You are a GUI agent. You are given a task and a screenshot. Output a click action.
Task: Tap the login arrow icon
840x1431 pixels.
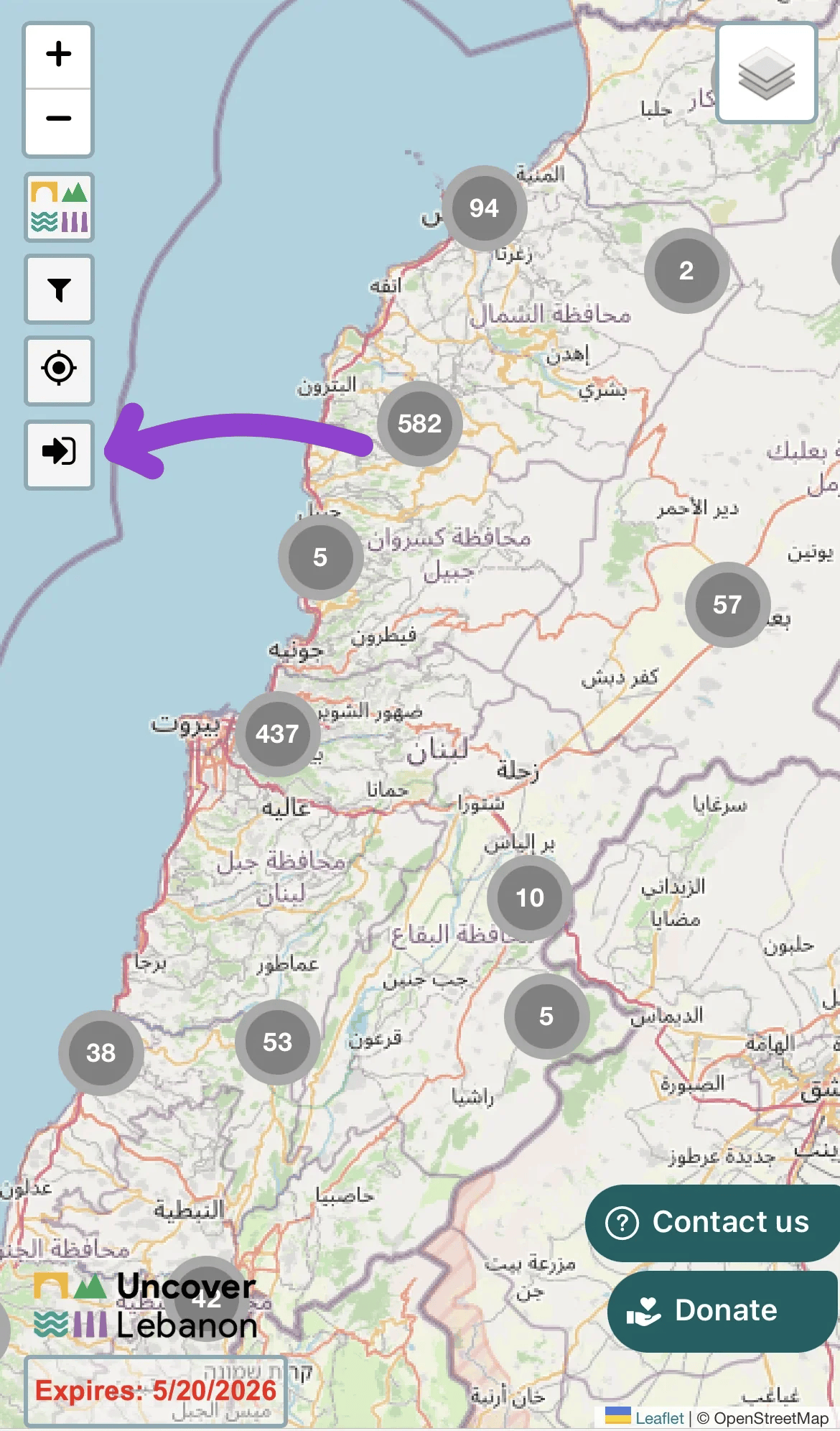[x=59, y=452]
